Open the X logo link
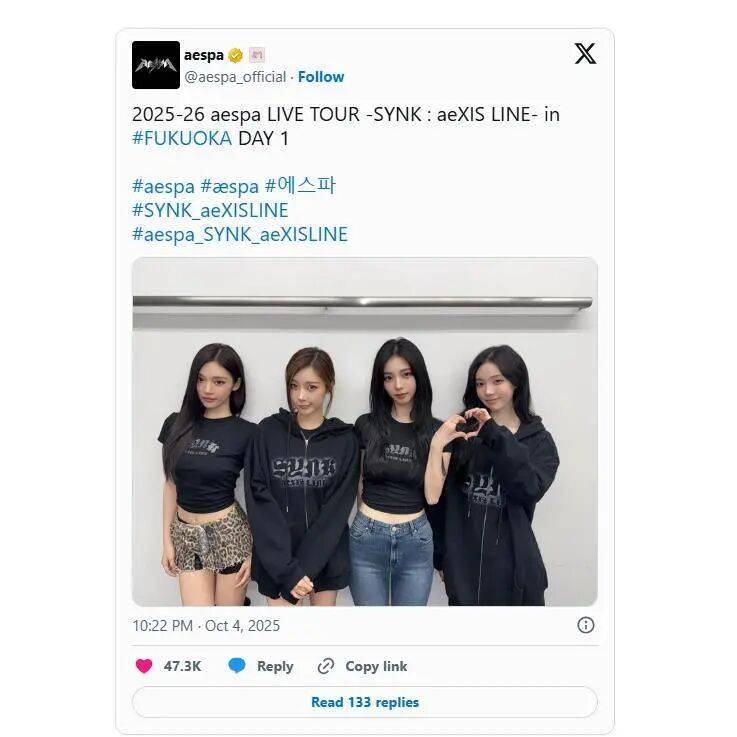 coord(585,54)
